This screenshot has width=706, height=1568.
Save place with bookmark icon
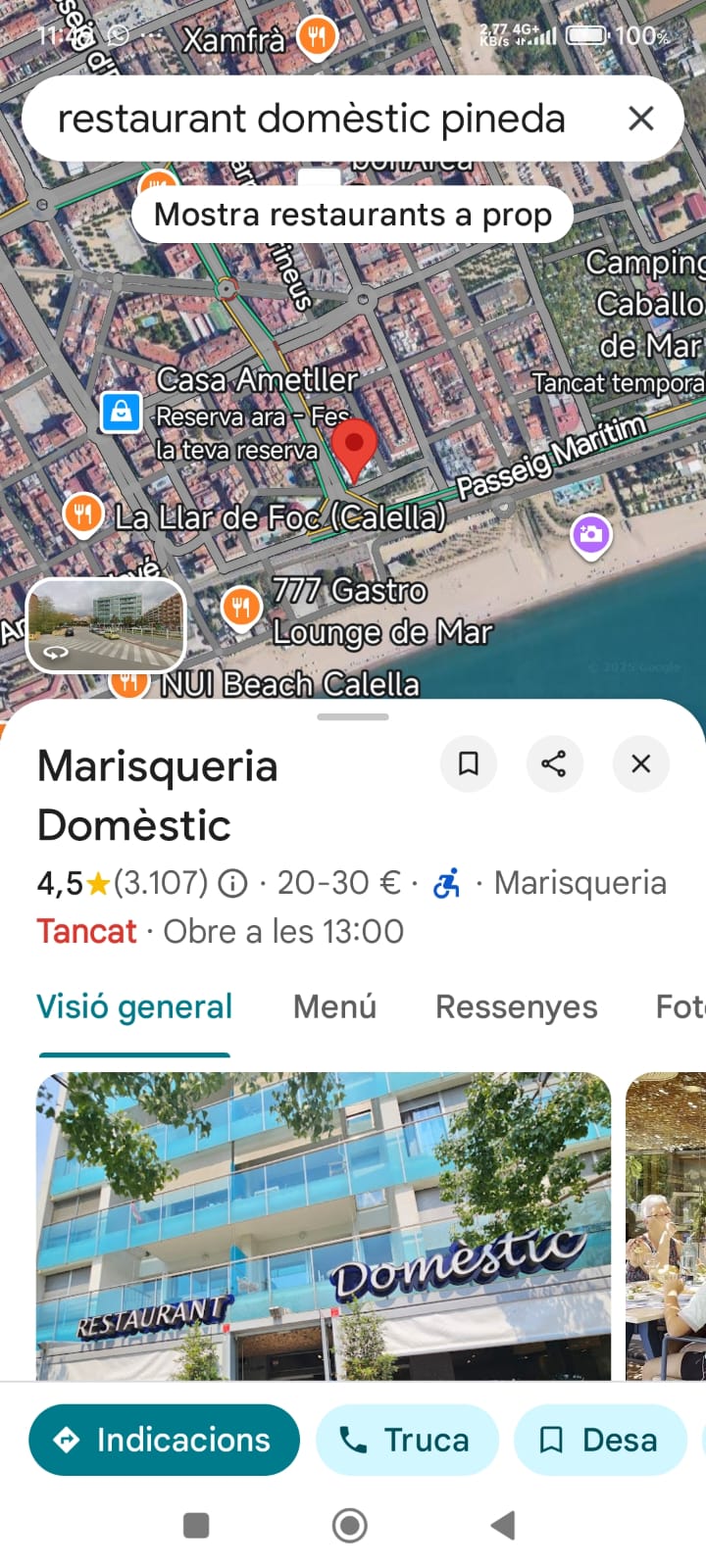tap(469, 763)
